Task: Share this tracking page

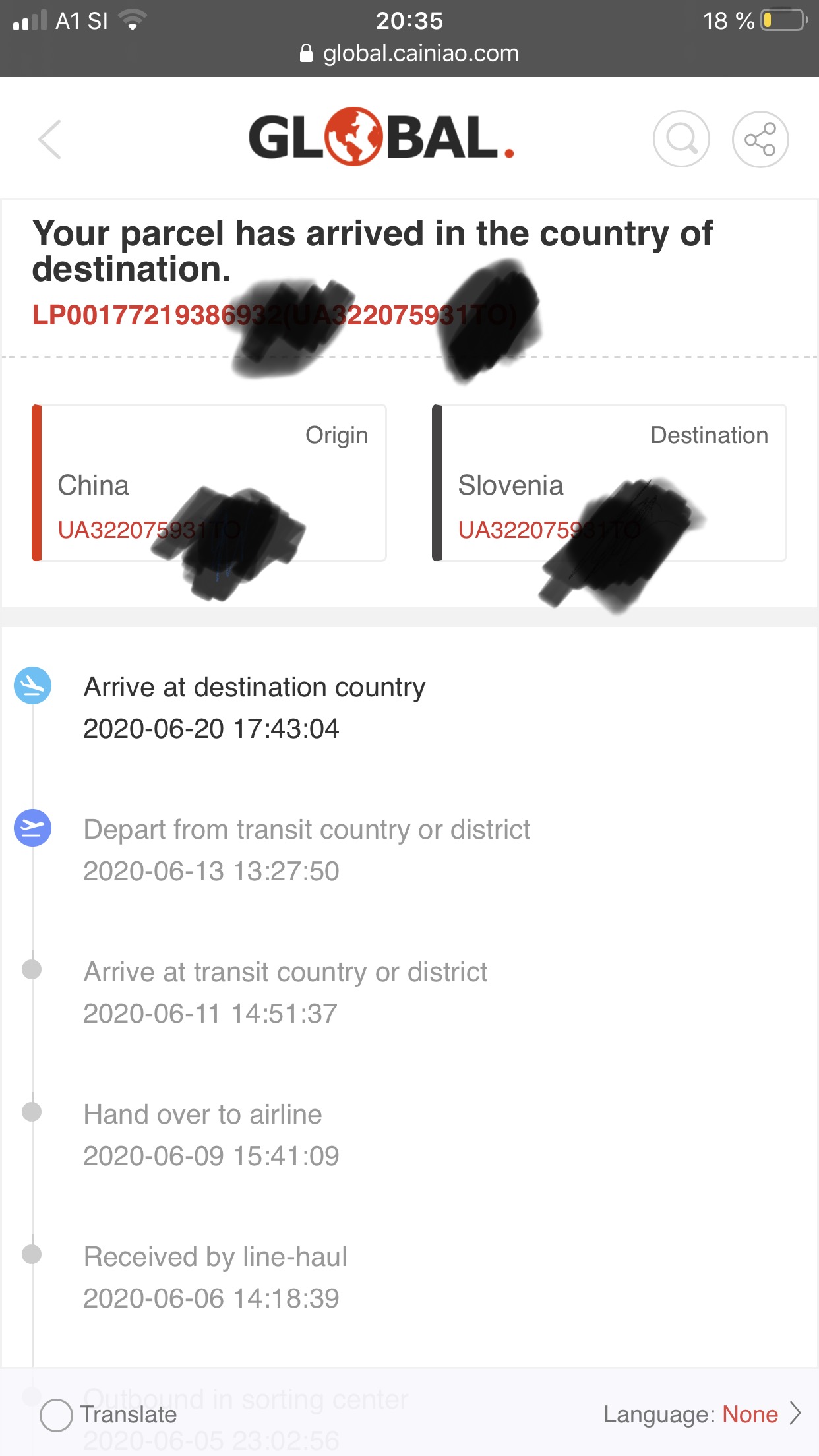Action: (x=760, y=139)
